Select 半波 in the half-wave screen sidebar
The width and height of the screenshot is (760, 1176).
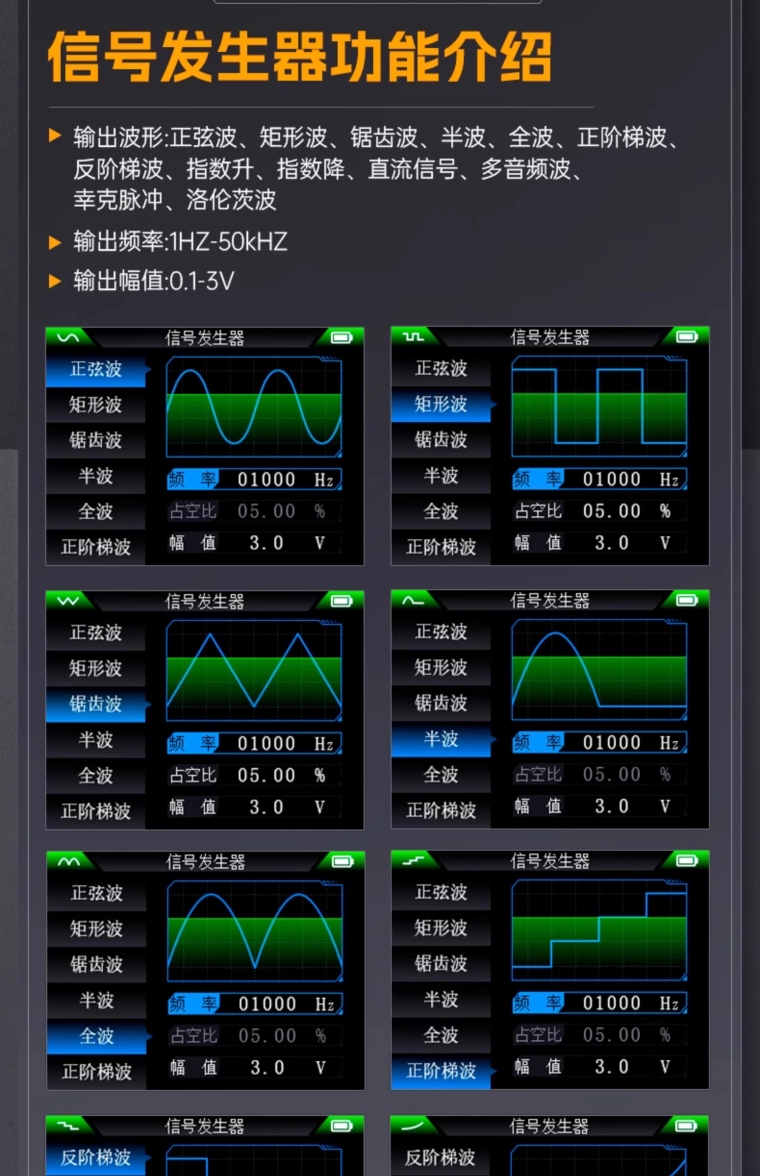coord(441,740)
